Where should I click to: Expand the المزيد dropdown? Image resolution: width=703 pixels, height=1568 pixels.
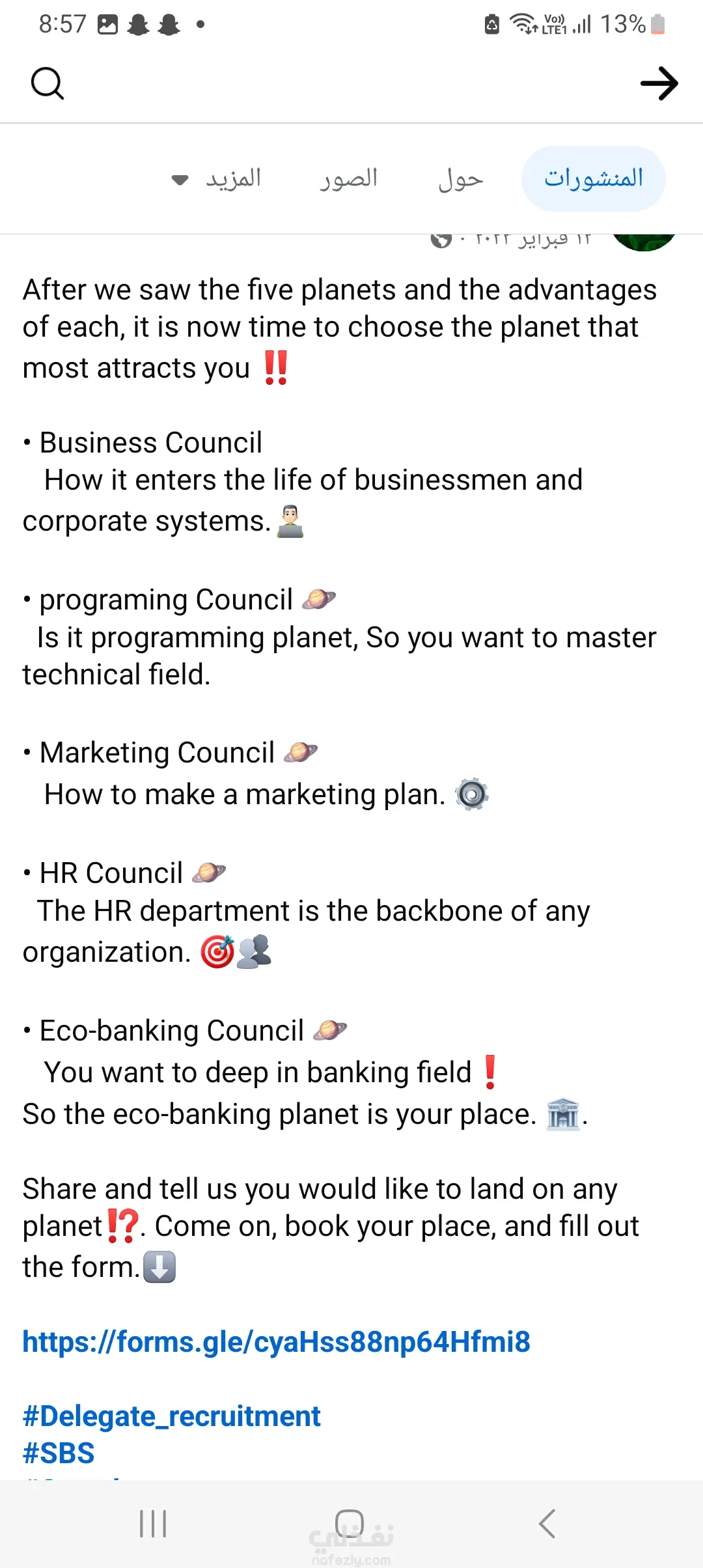point(217,178)
